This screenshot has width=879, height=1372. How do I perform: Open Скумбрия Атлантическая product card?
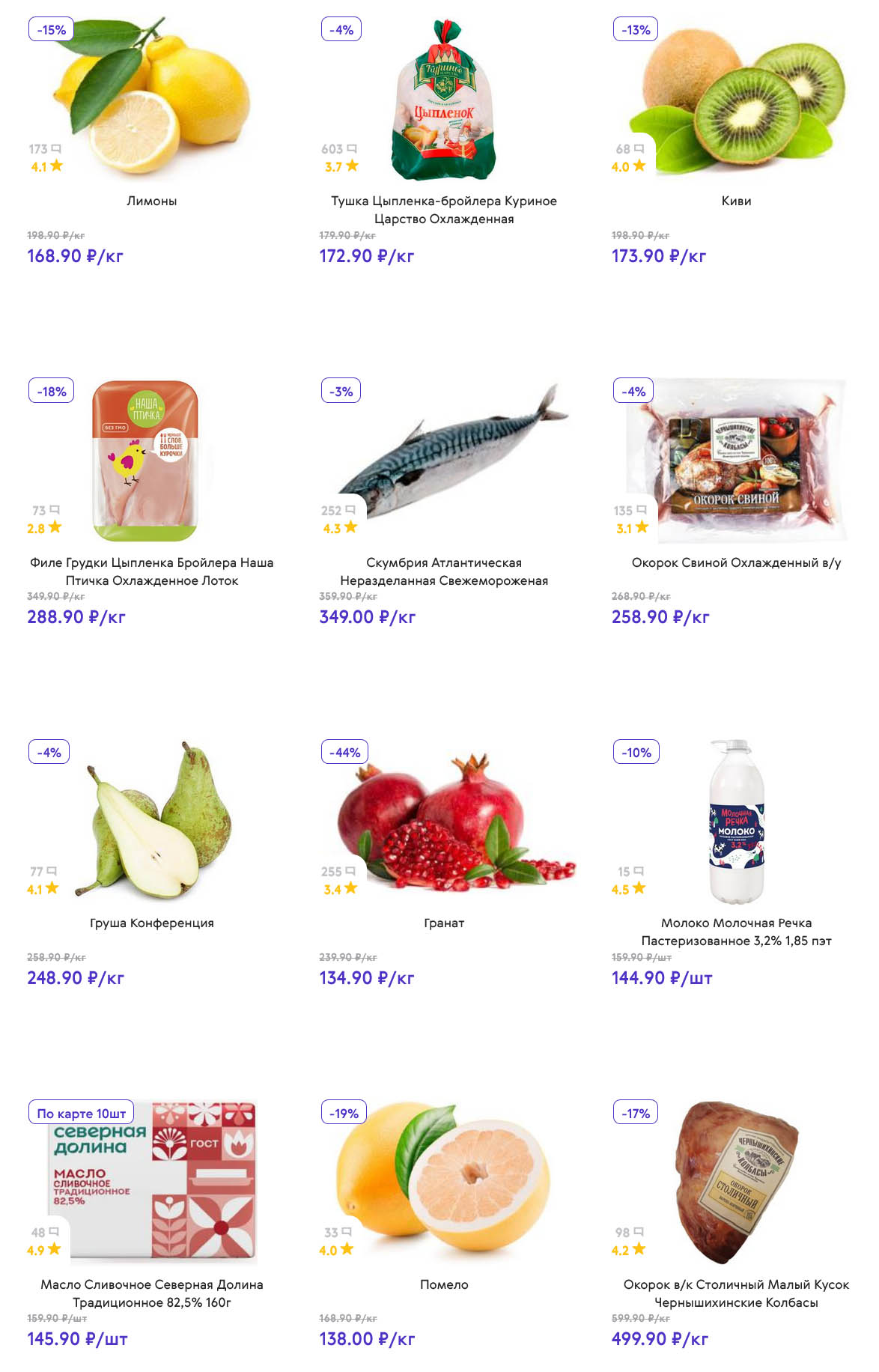pyautogui.click(x=444, y=571)
